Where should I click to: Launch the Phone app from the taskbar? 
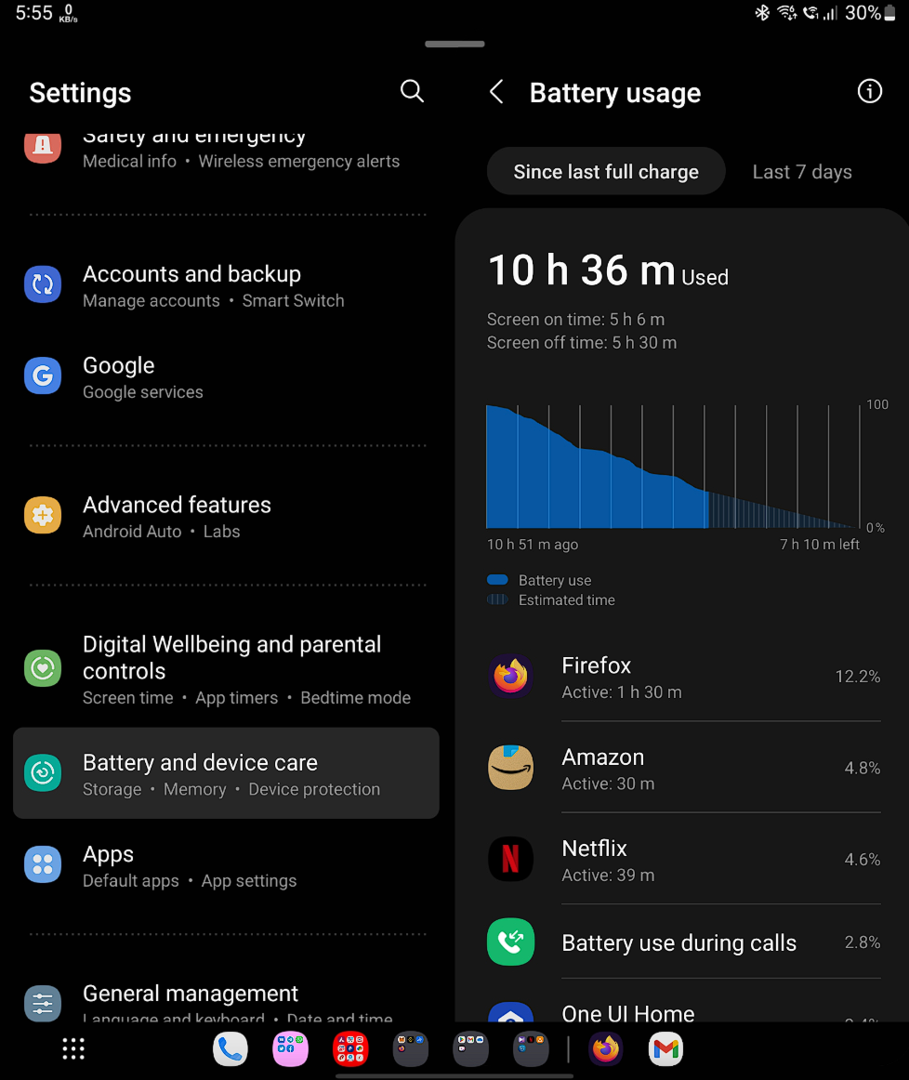coord(230,1049)
